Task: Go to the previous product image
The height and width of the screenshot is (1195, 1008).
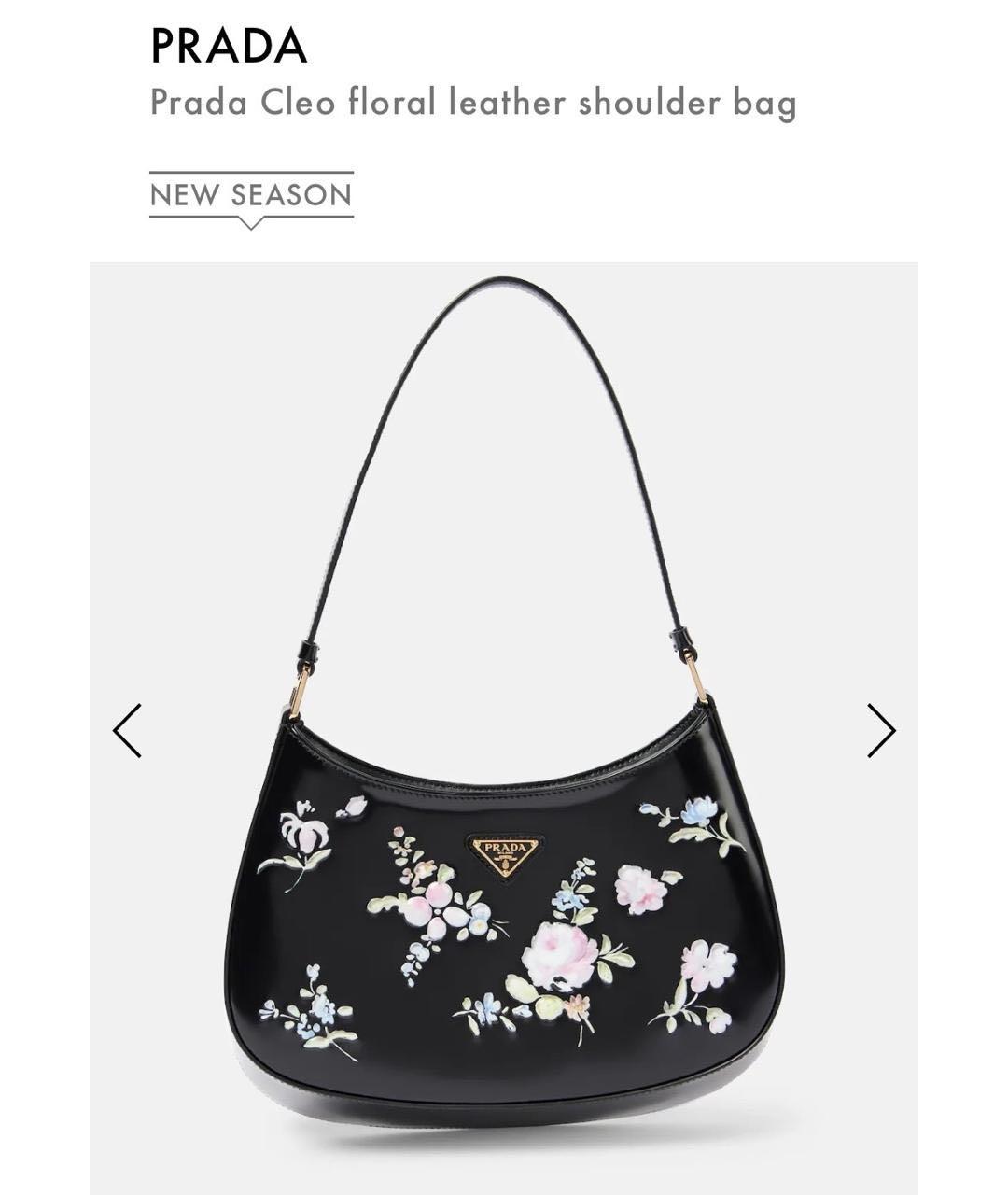Action: [127, 730]
